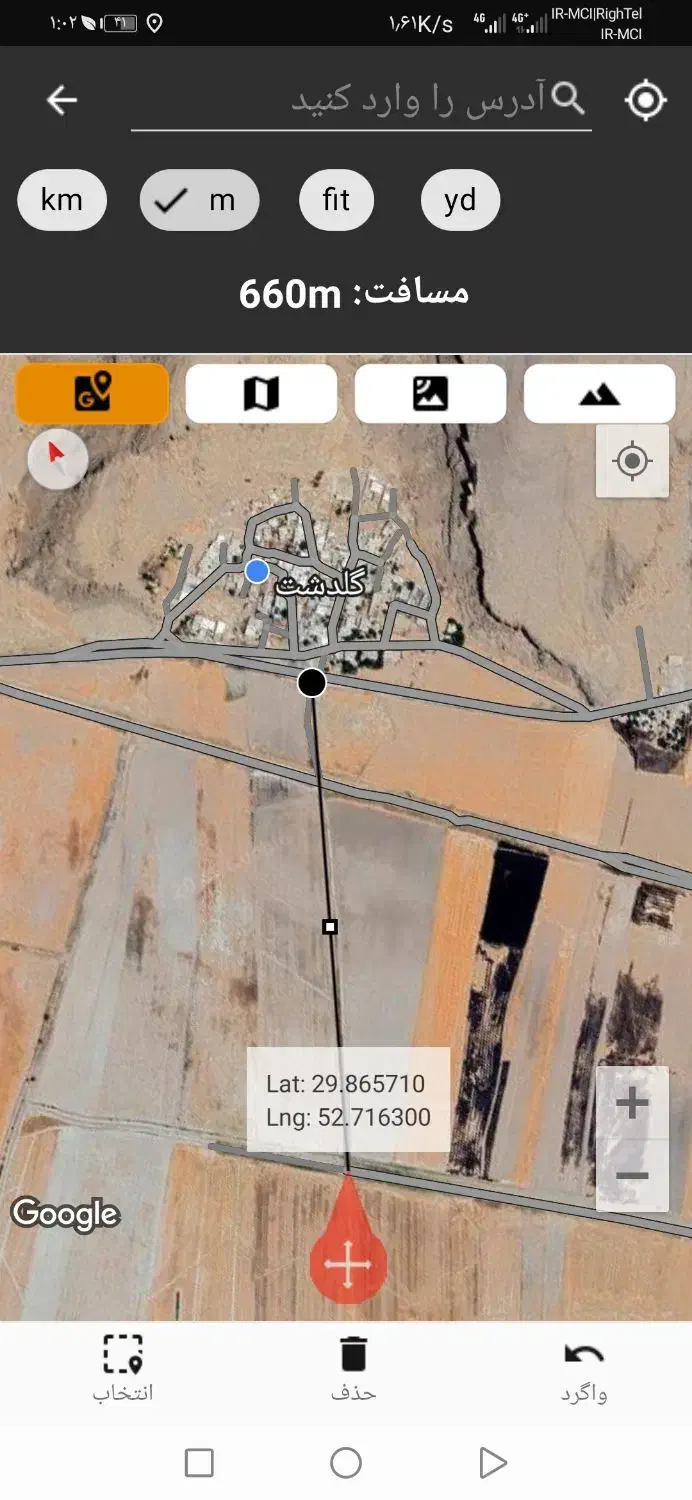
Task: Select the orange Google map mode button
Action: [x=92, y=393]
